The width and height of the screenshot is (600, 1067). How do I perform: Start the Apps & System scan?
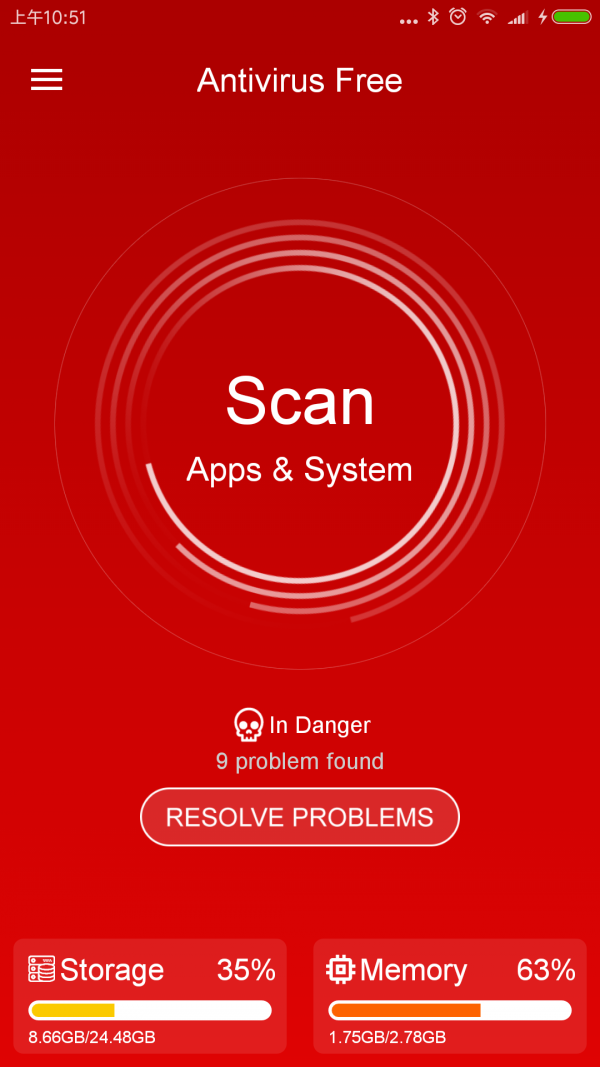point(300,425)
